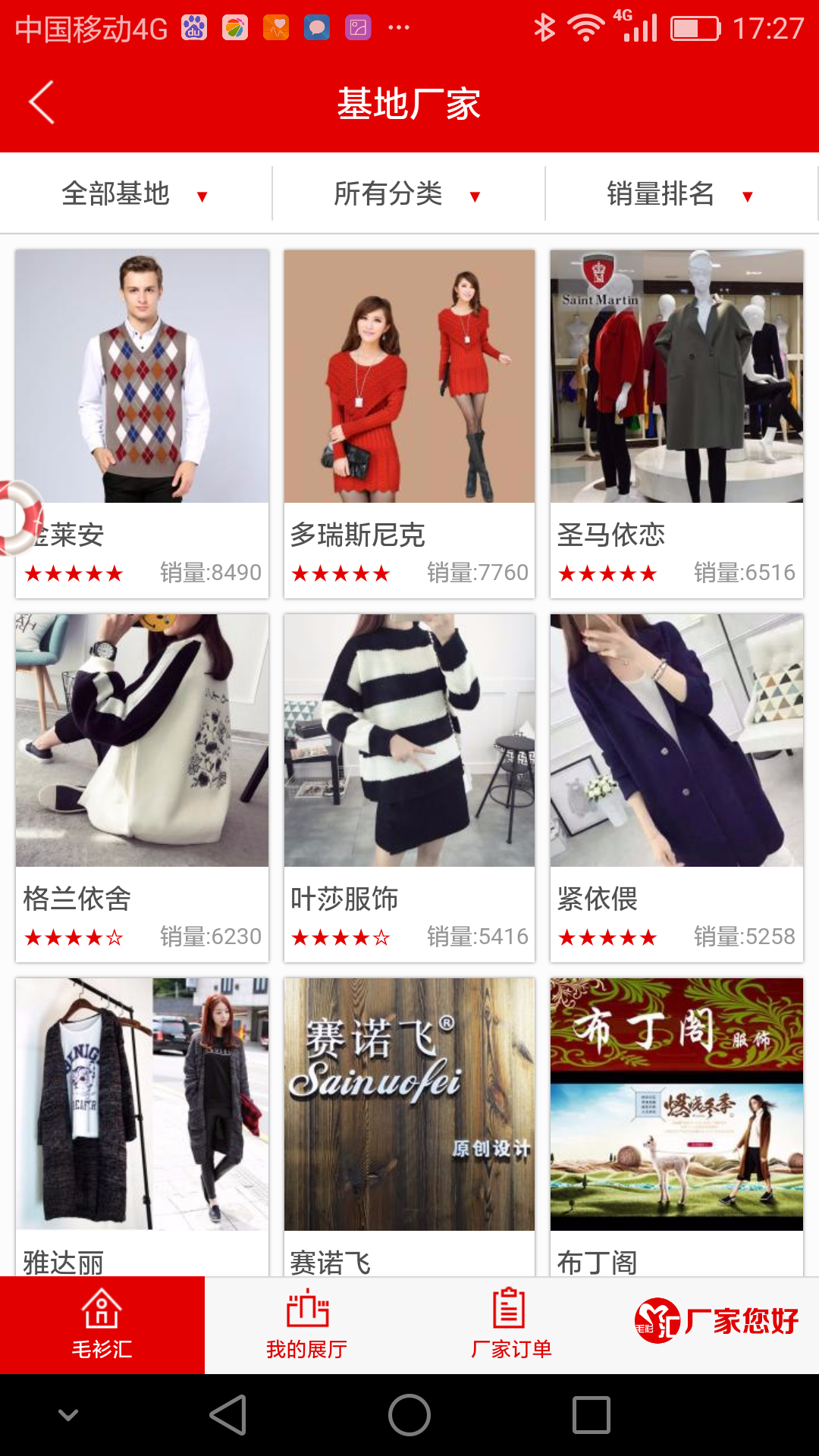Open the system recent apps view
The image size is (819, 1456).
[591, 1415]
